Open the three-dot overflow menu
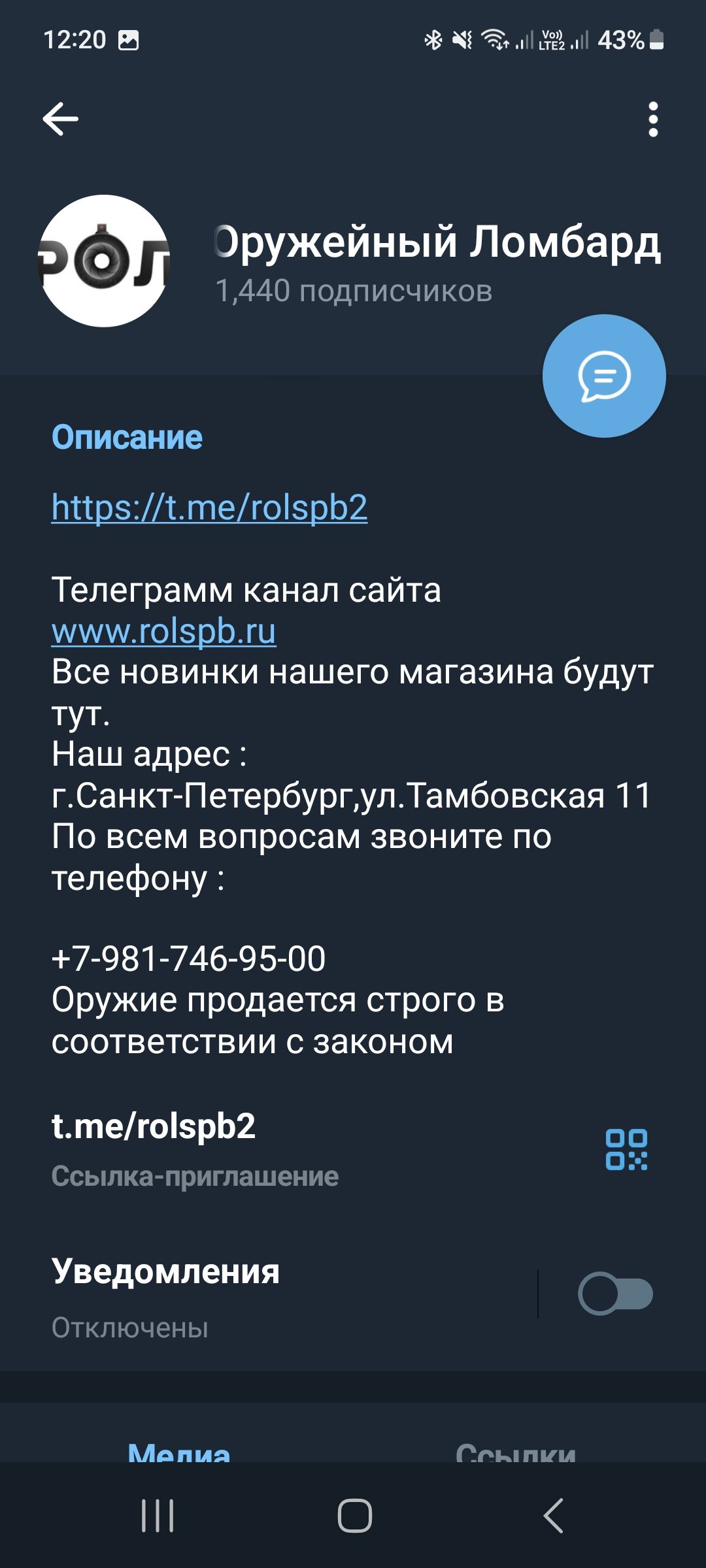 [x=652, y=119]
